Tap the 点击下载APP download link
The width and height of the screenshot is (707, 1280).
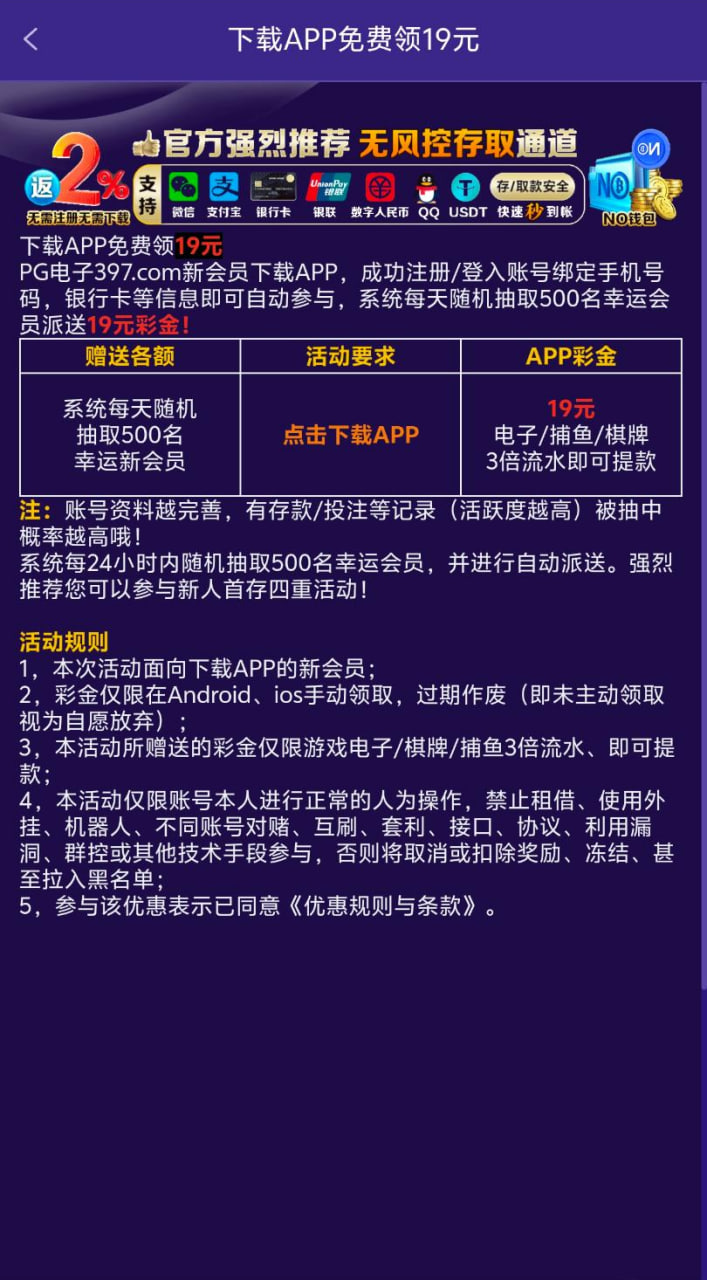(x=350, y=435)
